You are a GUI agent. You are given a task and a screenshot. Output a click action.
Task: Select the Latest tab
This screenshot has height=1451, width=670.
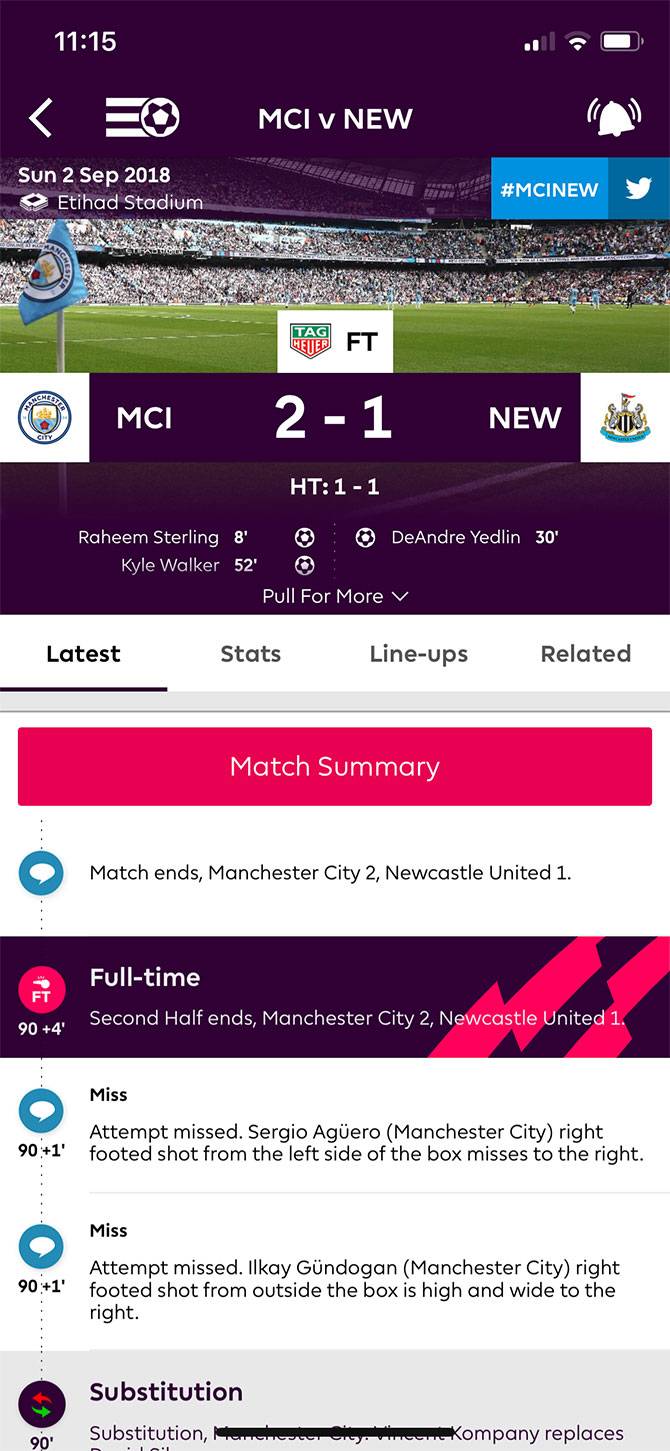click(83, 654)
